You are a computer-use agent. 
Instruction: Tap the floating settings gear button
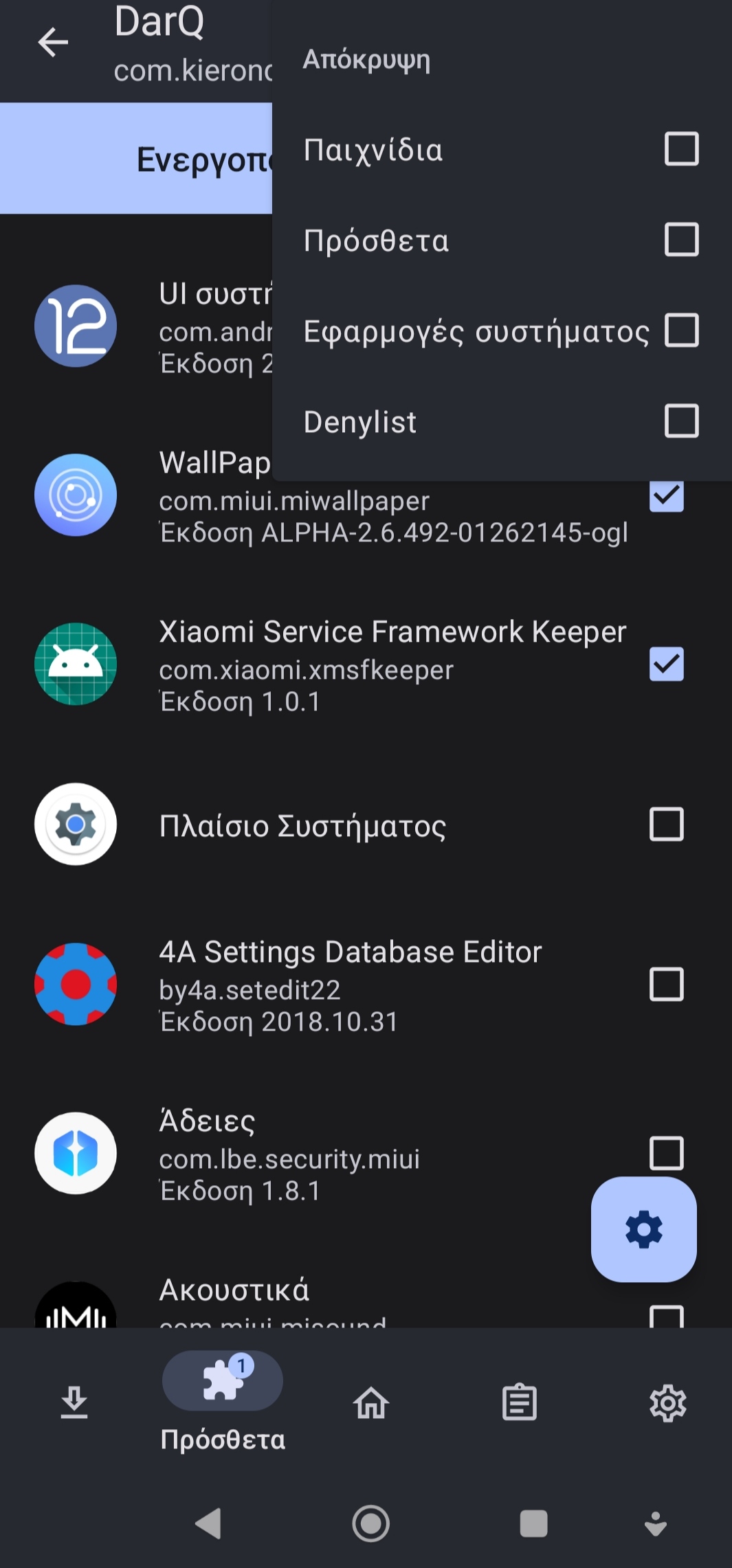coord(643,1229)
